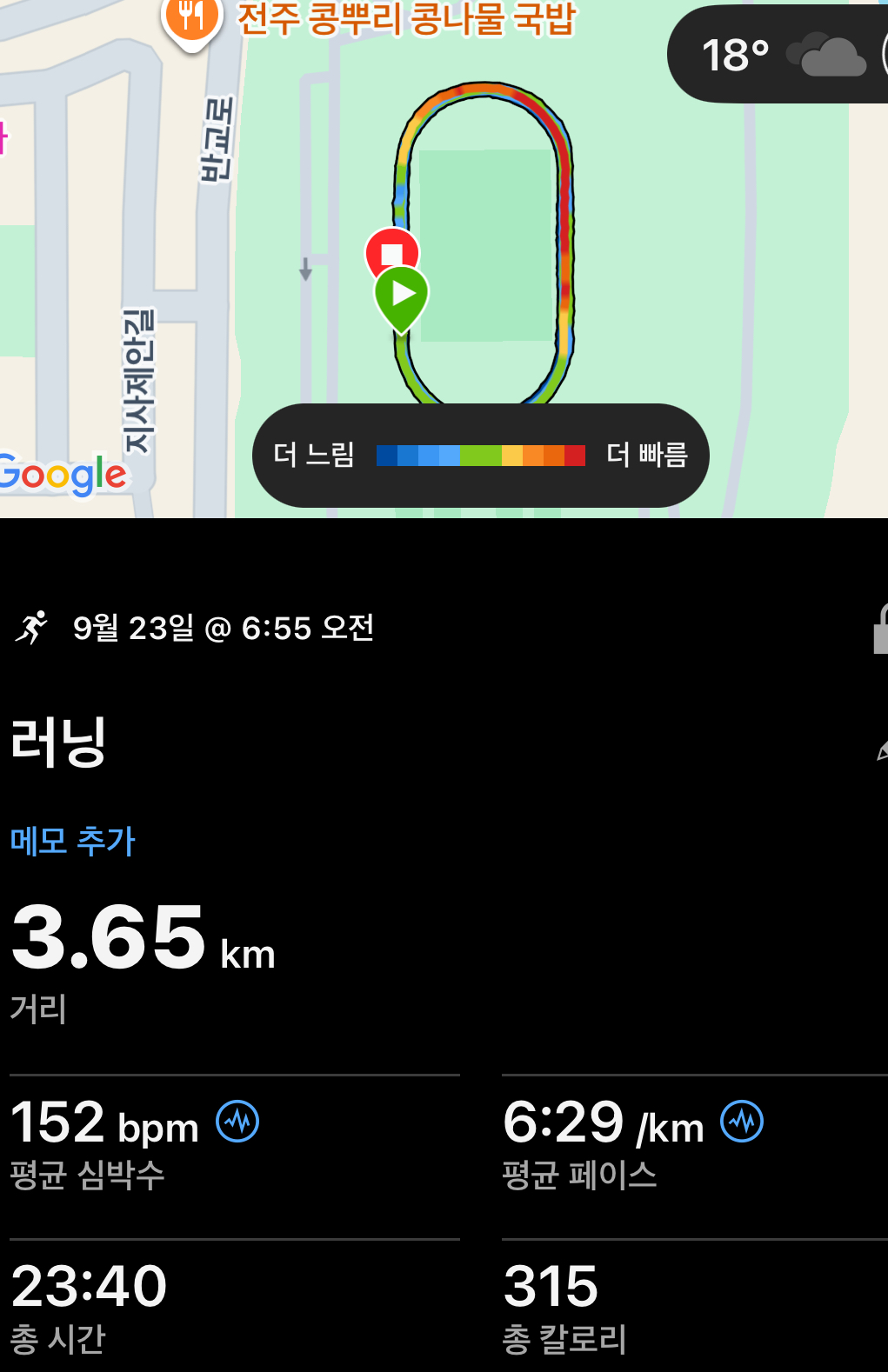Tap the privacy lock icon by the date

[x=879, y=629]
